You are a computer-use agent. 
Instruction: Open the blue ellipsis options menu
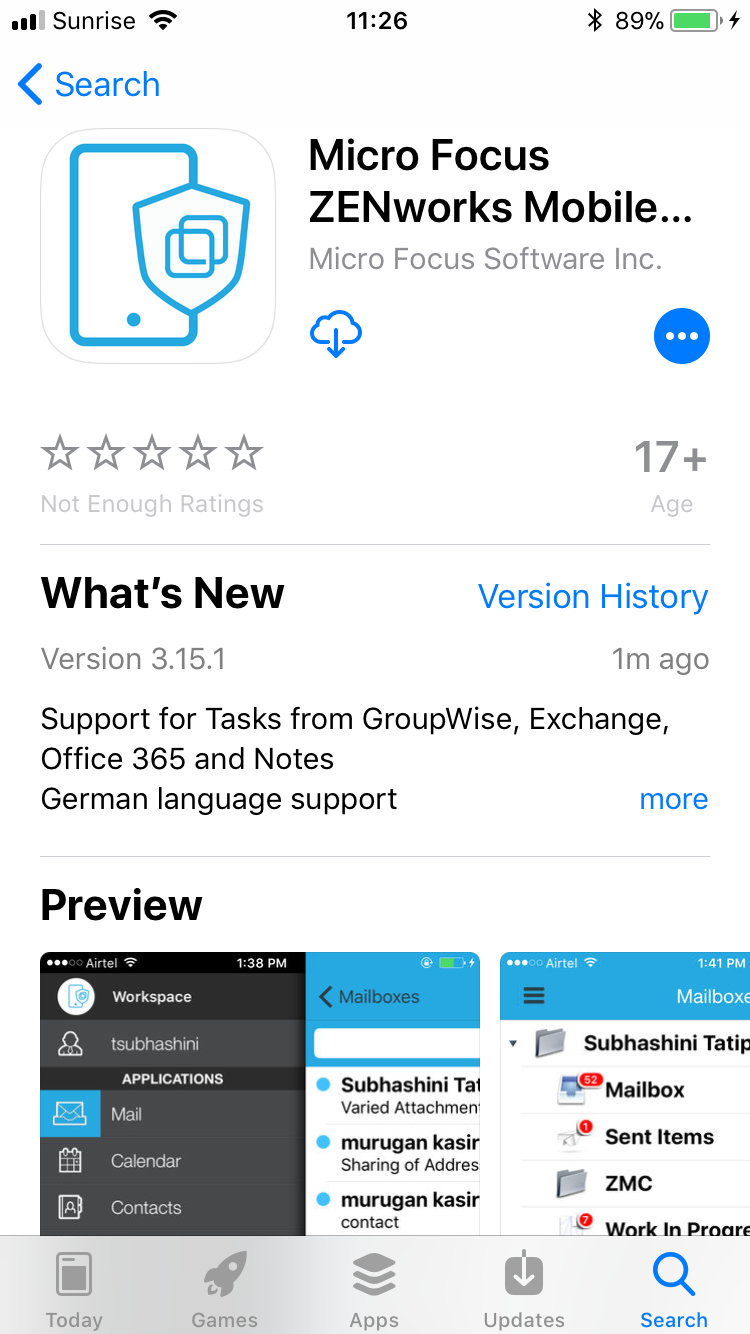[682, 336]
